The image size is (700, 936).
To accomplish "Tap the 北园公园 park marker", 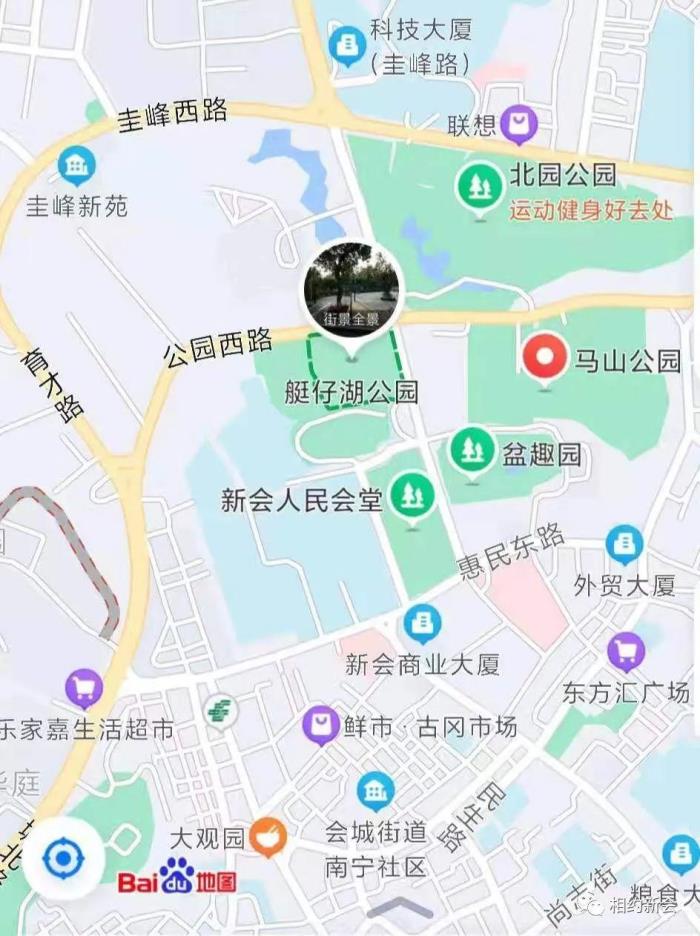I will point(480,184).
